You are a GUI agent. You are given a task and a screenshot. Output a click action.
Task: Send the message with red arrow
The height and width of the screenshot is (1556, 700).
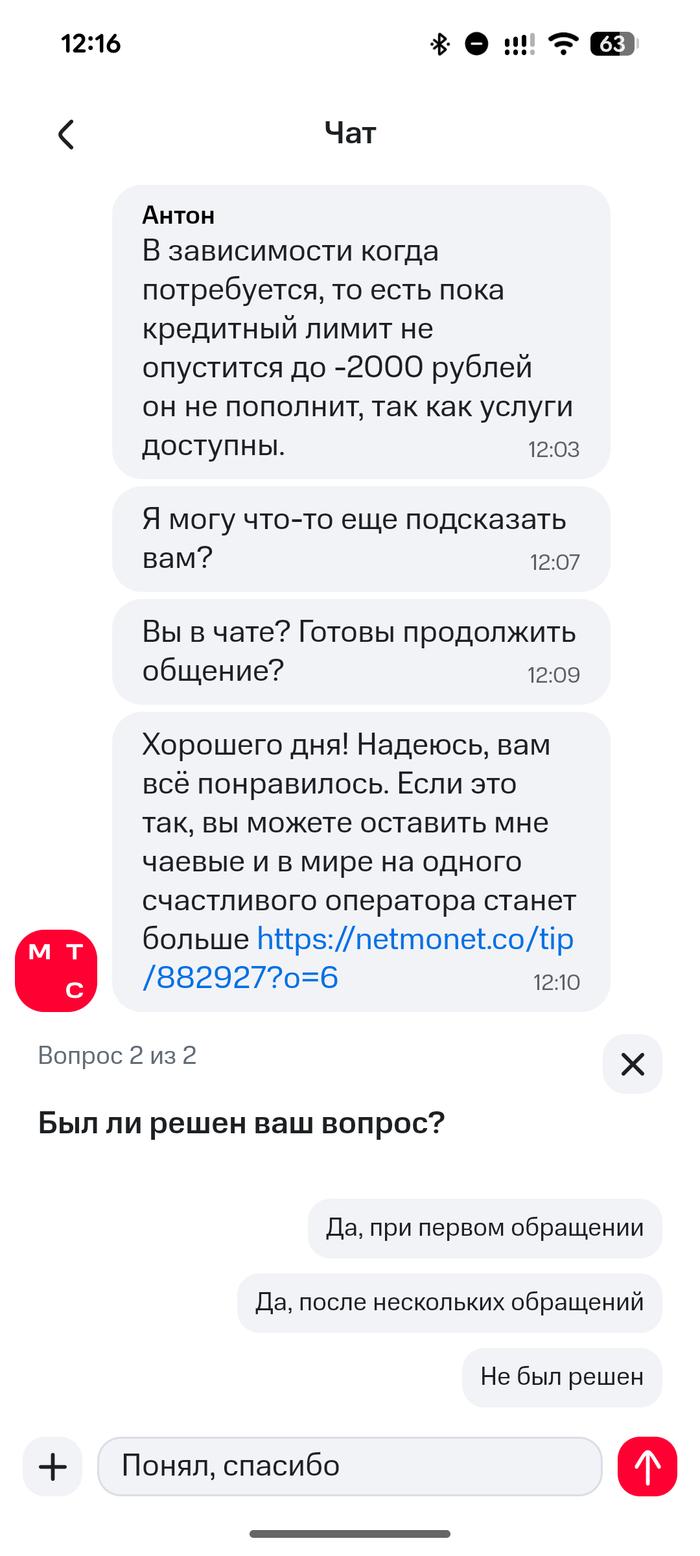pyautogui.click(x=647, y=1467)
